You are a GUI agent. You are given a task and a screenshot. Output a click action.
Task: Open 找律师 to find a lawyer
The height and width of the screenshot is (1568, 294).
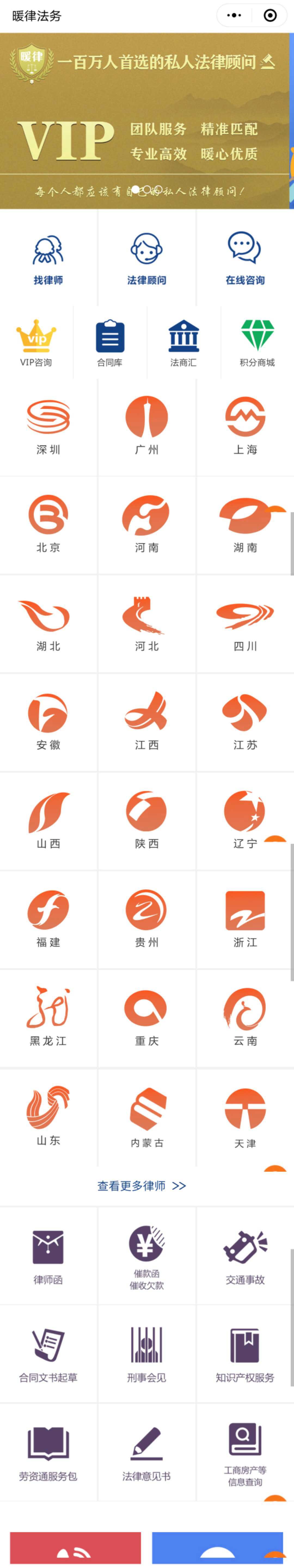[x=48, y=258]
